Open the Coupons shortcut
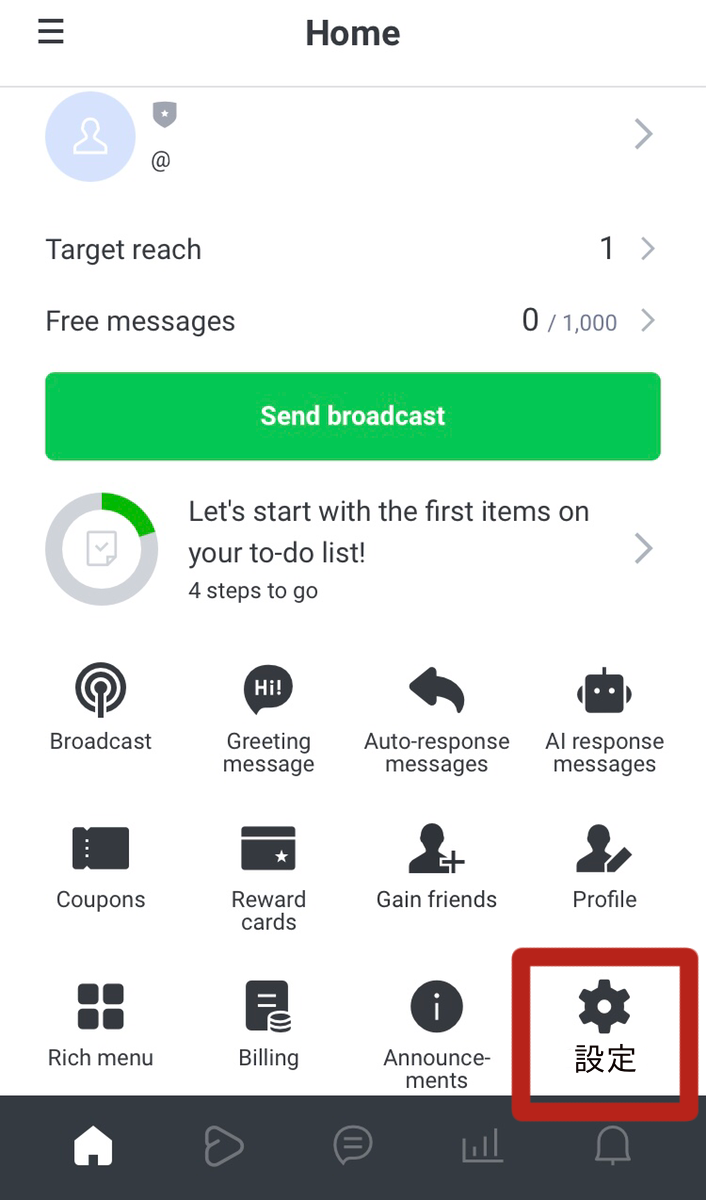 tap(101, 867)
